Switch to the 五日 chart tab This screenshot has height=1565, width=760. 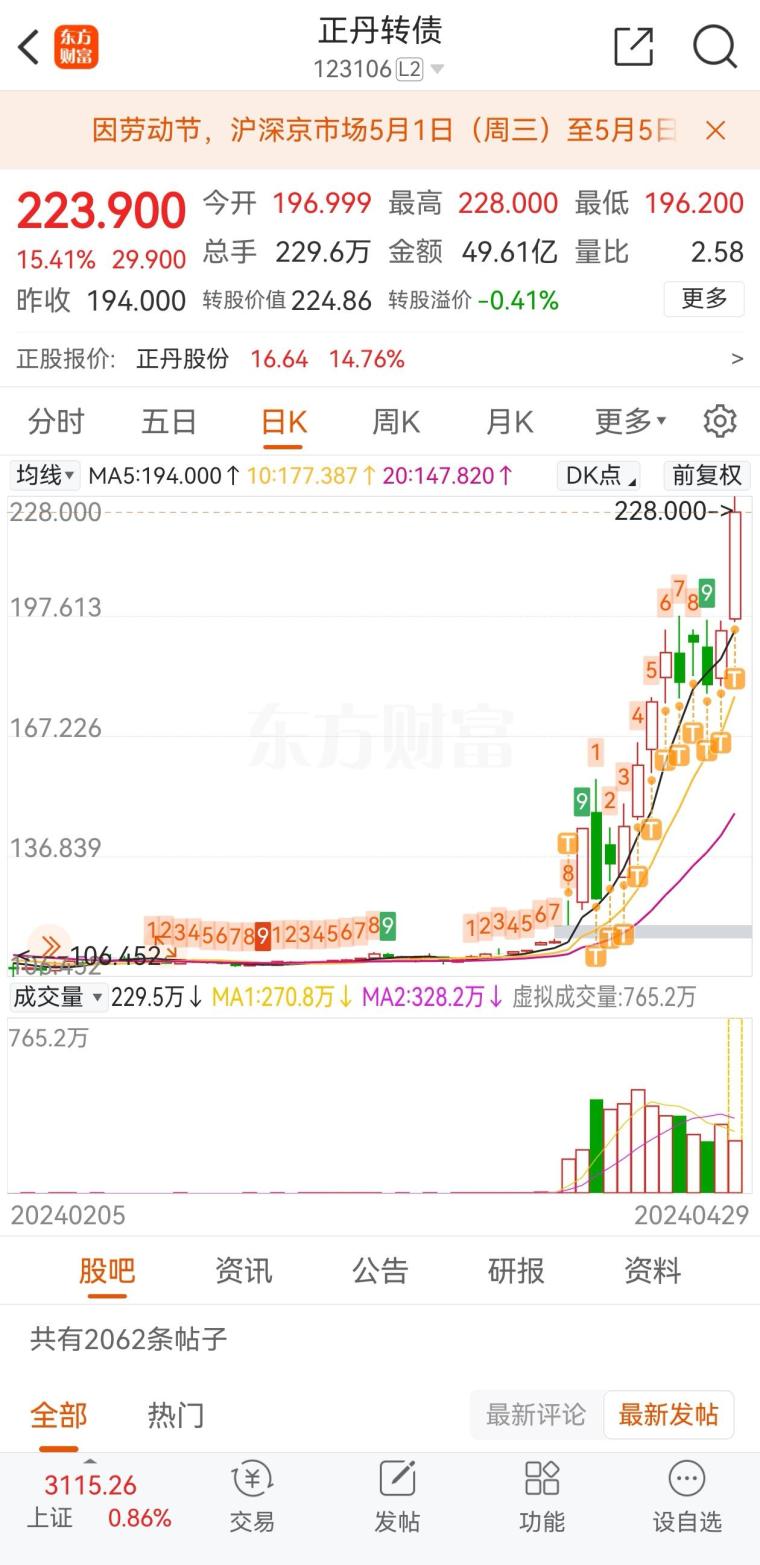169,422
